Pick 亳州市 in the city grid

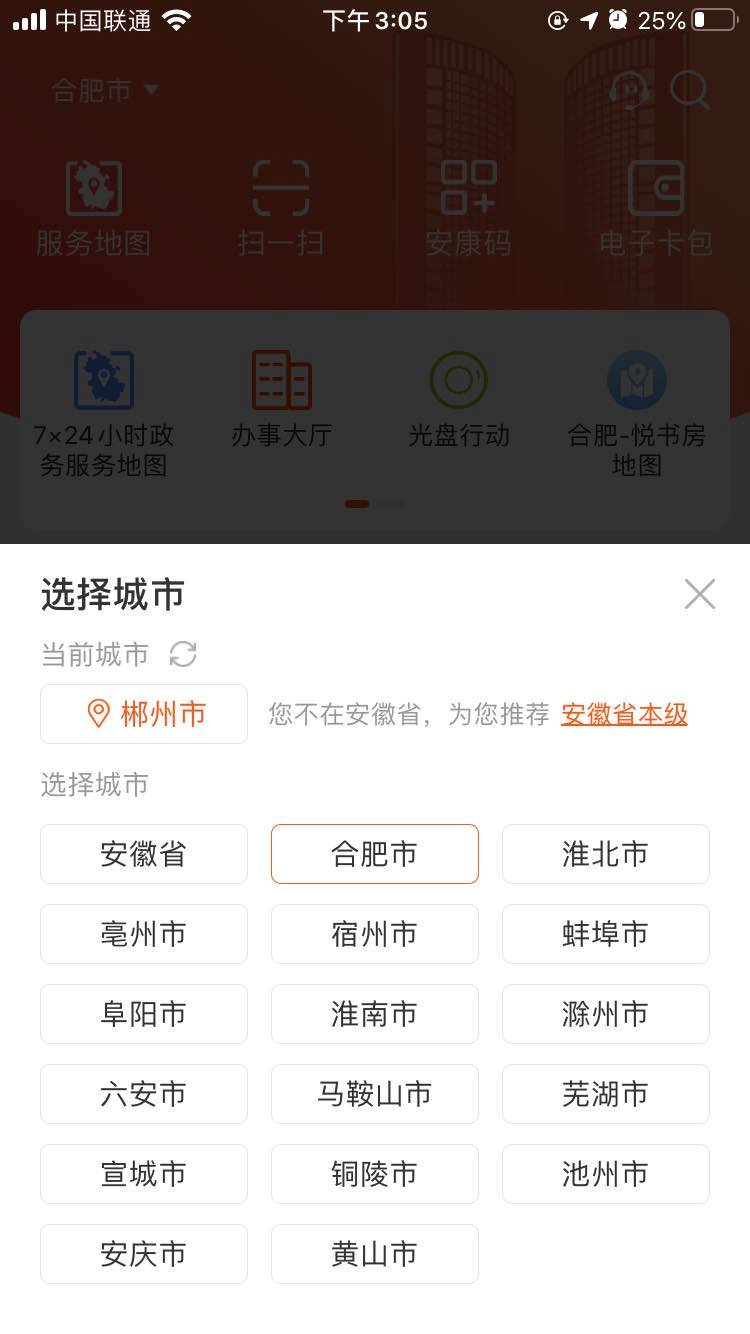pos(144,934)
